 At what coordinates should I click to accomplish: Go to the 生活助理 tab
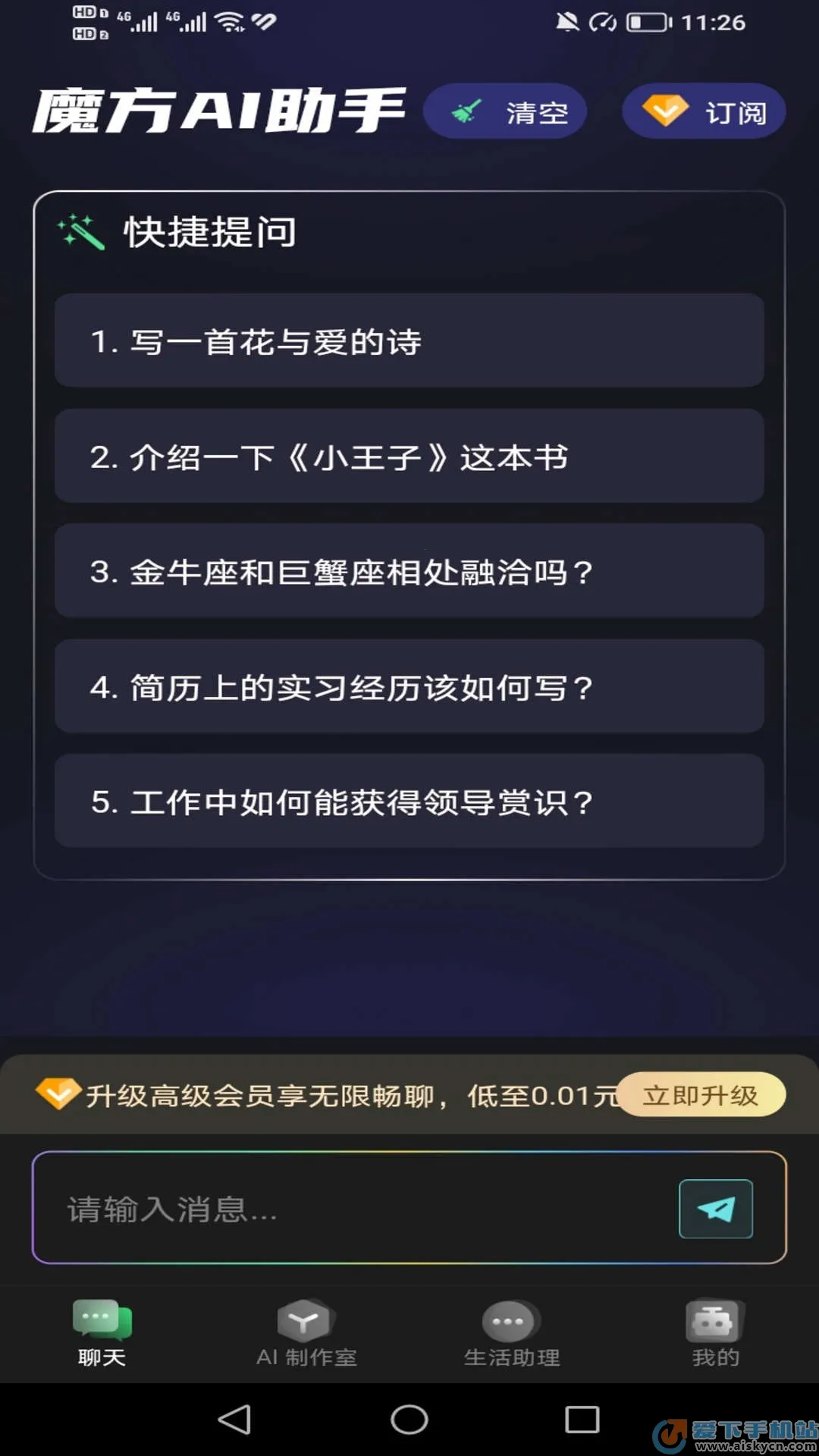pos(511,1333)
